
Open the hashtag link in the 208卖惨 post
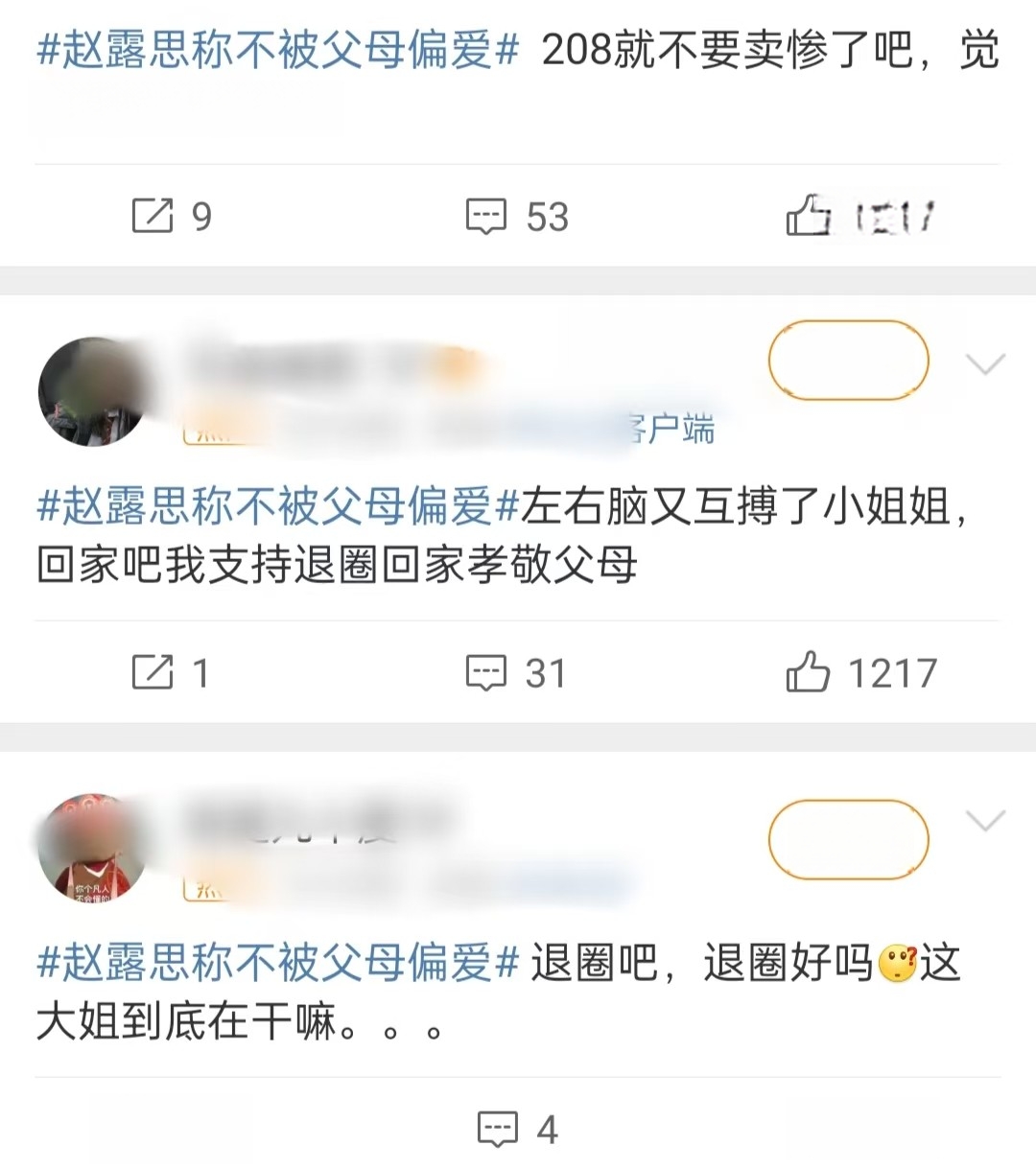pyautogui.click(x=278, y=50)
